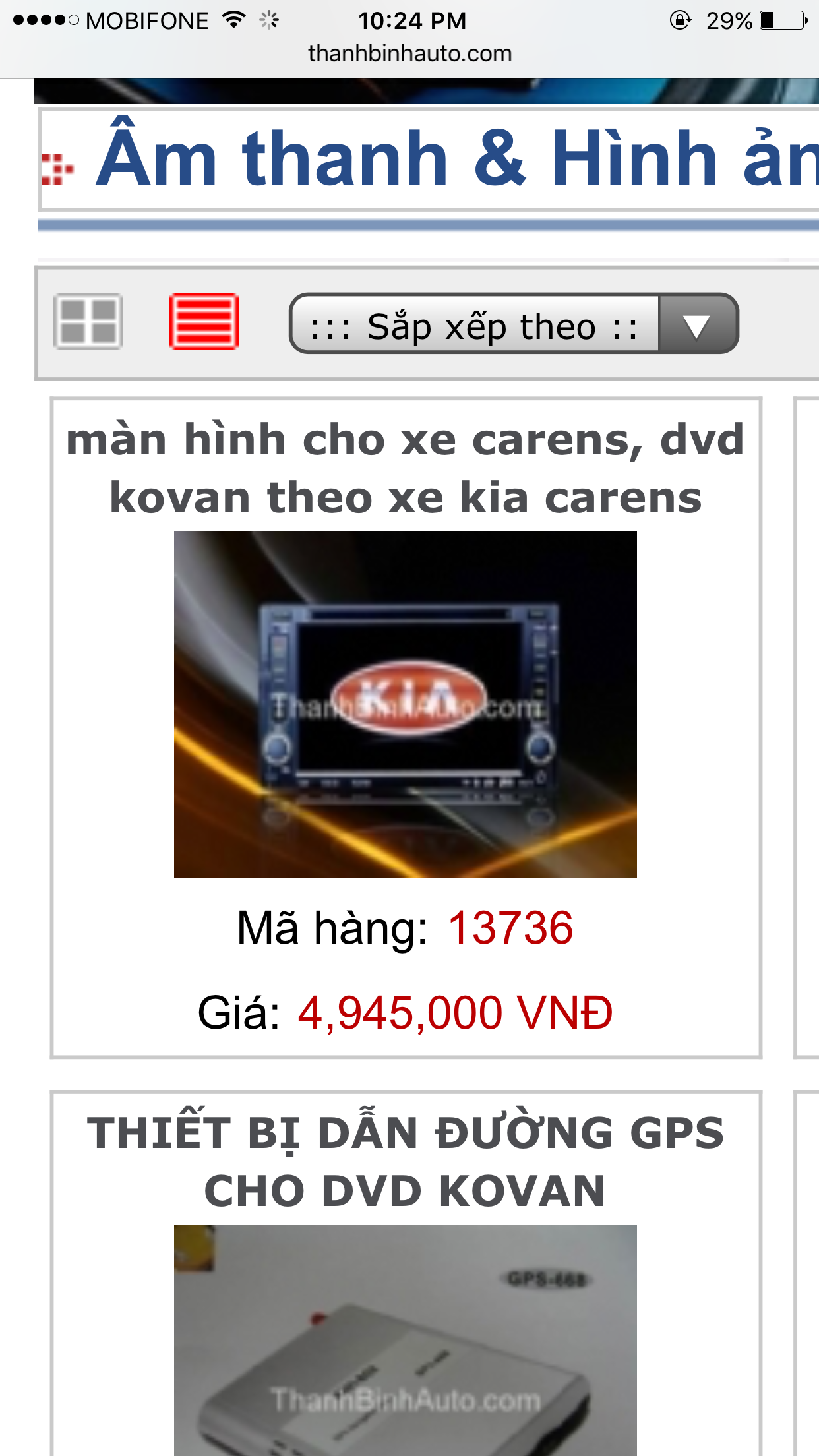Switch to list view layout

(x=204, y=322)
